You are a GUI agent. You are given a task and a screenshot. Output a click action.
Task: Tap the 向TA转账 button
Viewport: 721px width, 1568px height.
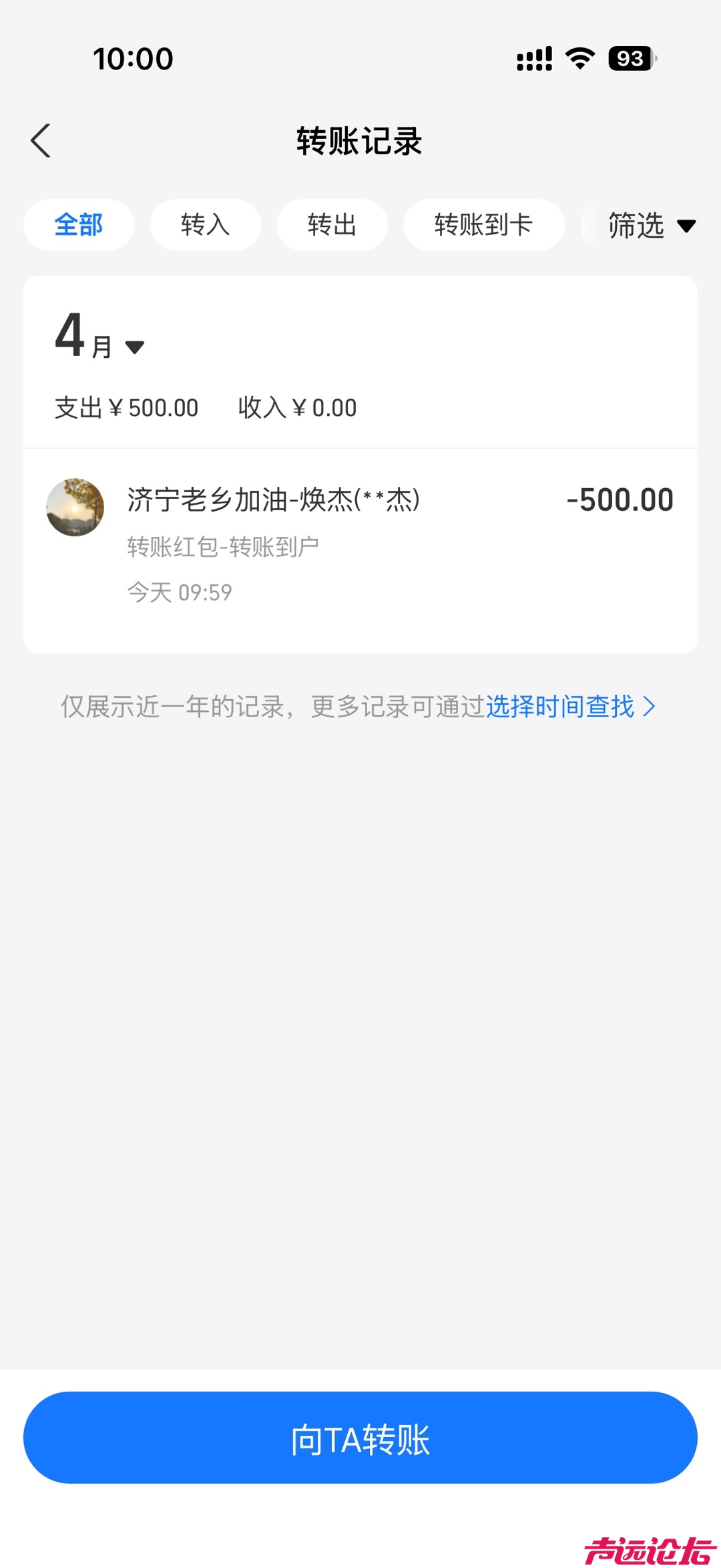(360, 1438)
